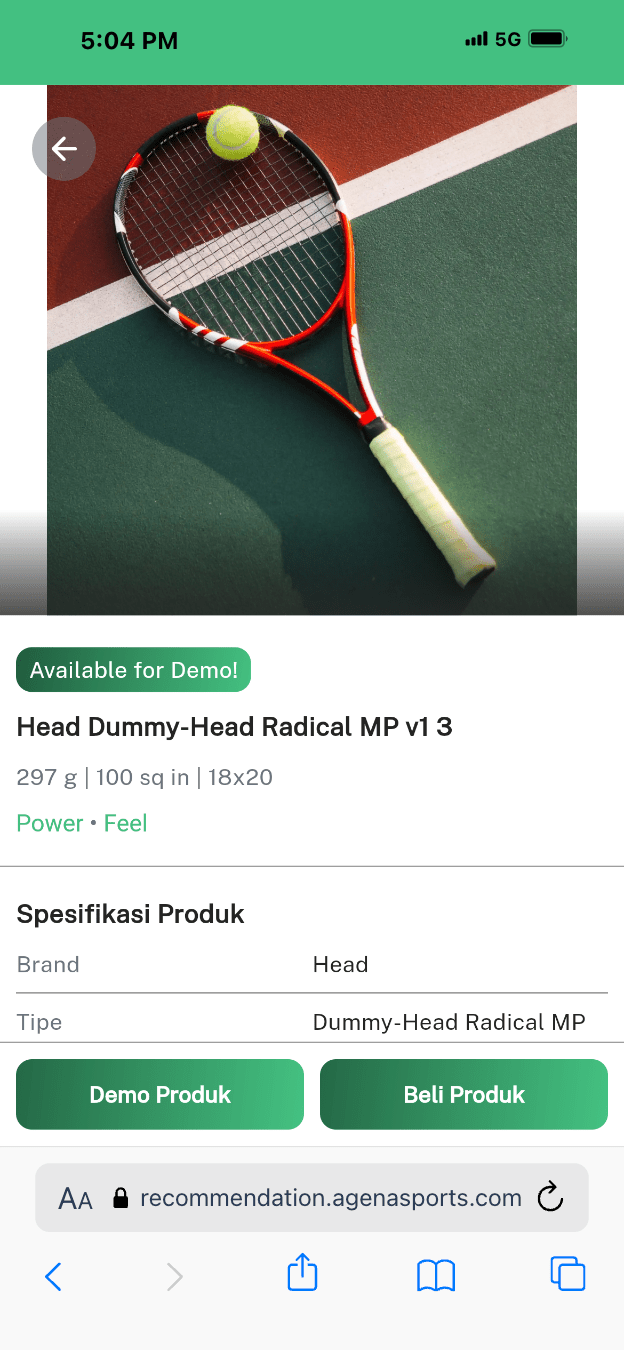The image size is (624, 1350).
Task: Open the Safari AA reader options
Action: pos(76,1198)
